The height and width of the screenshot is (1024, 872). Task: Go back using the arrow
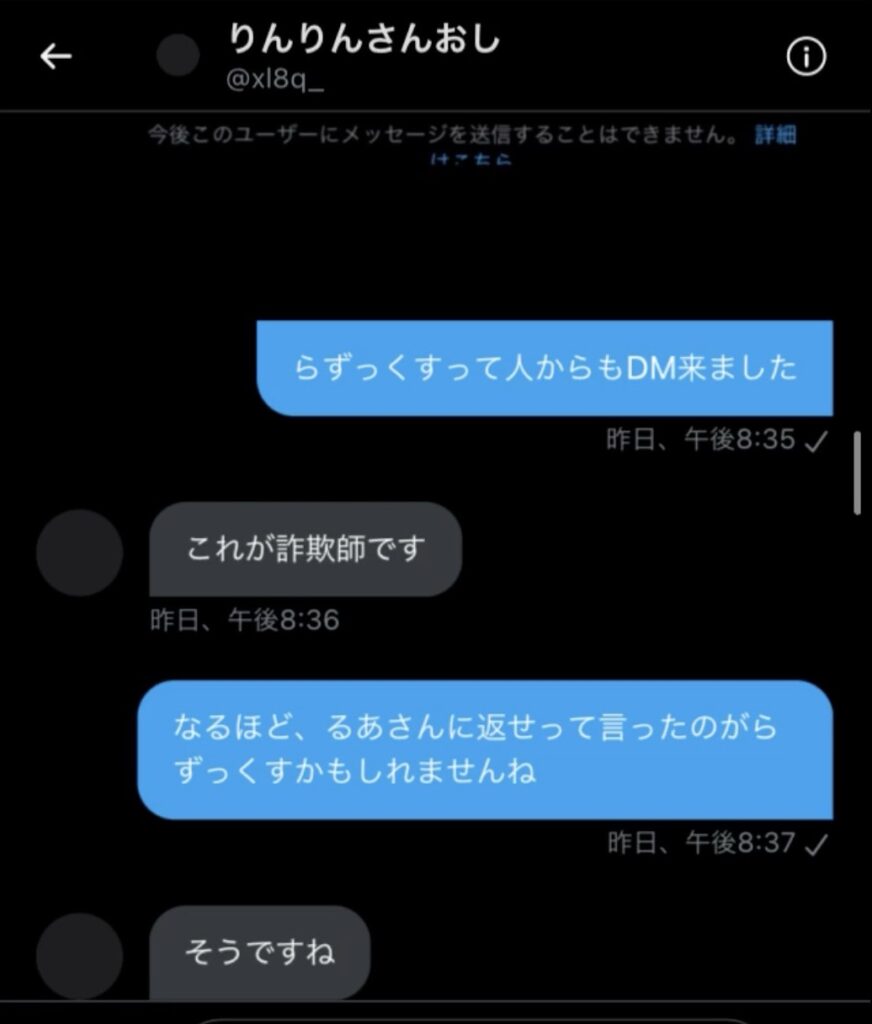pos(56,57)
